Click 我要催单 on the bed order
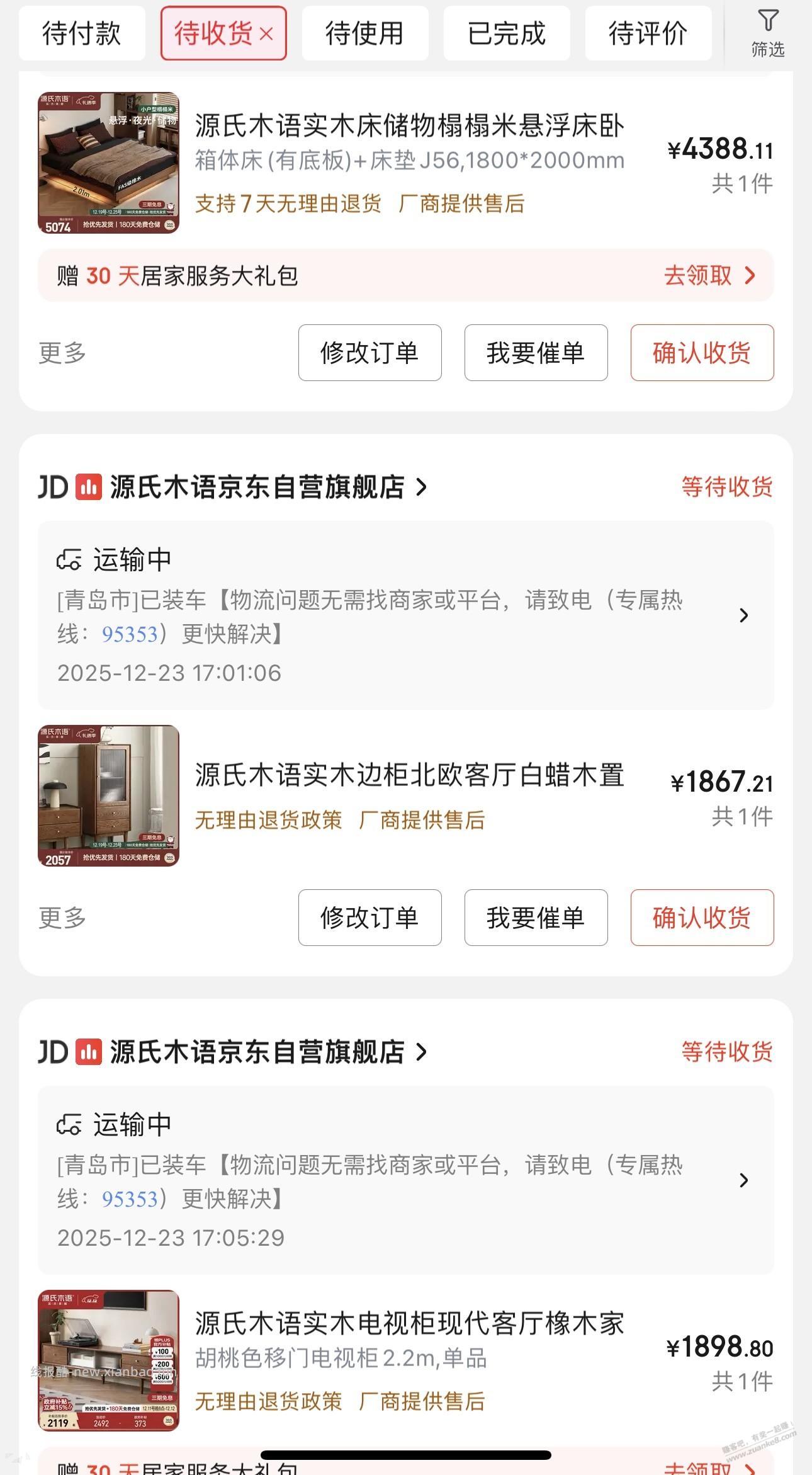Viewport: 812px width, 1475px height. pyautogui.click(x=536, y=354)
